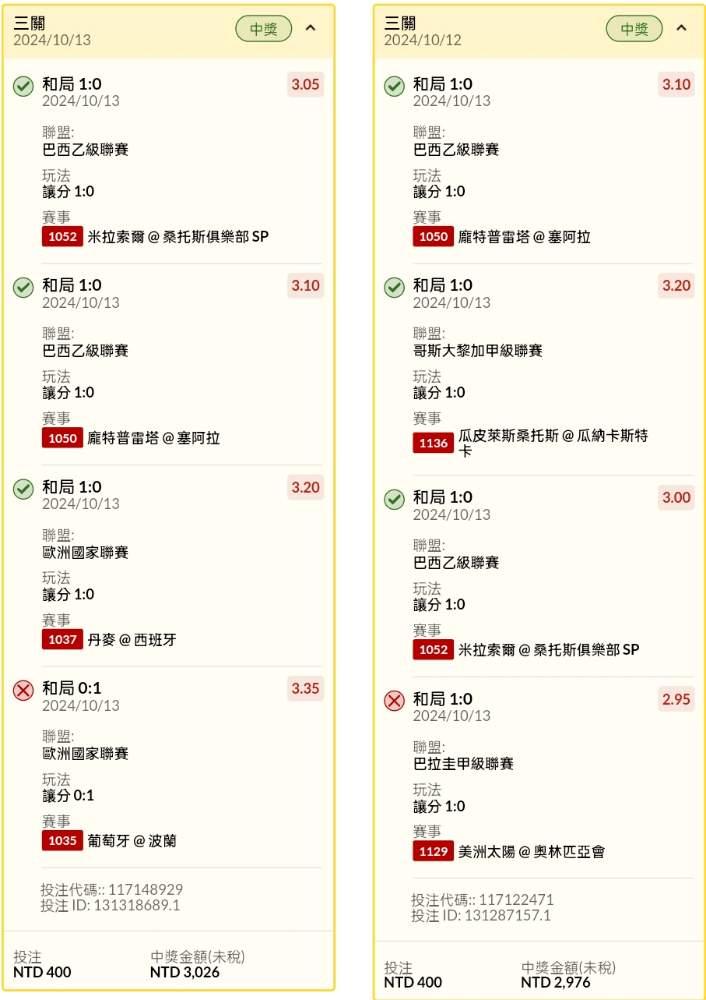Collapse the 三關 2024/10/13 bet card
Image resolution: width=706 pixels, height=1000 pixels.
point(311,28)
